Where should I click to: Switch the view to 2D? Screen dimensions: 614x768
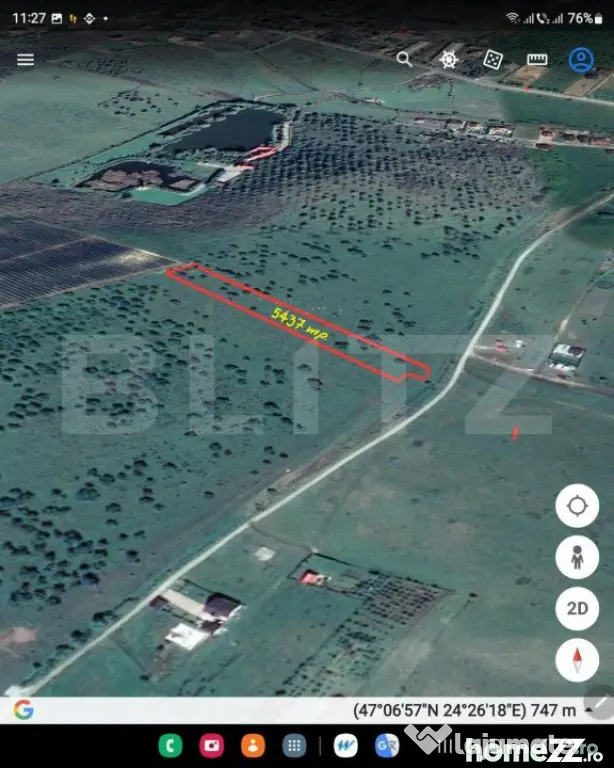[x=577, y=608]
